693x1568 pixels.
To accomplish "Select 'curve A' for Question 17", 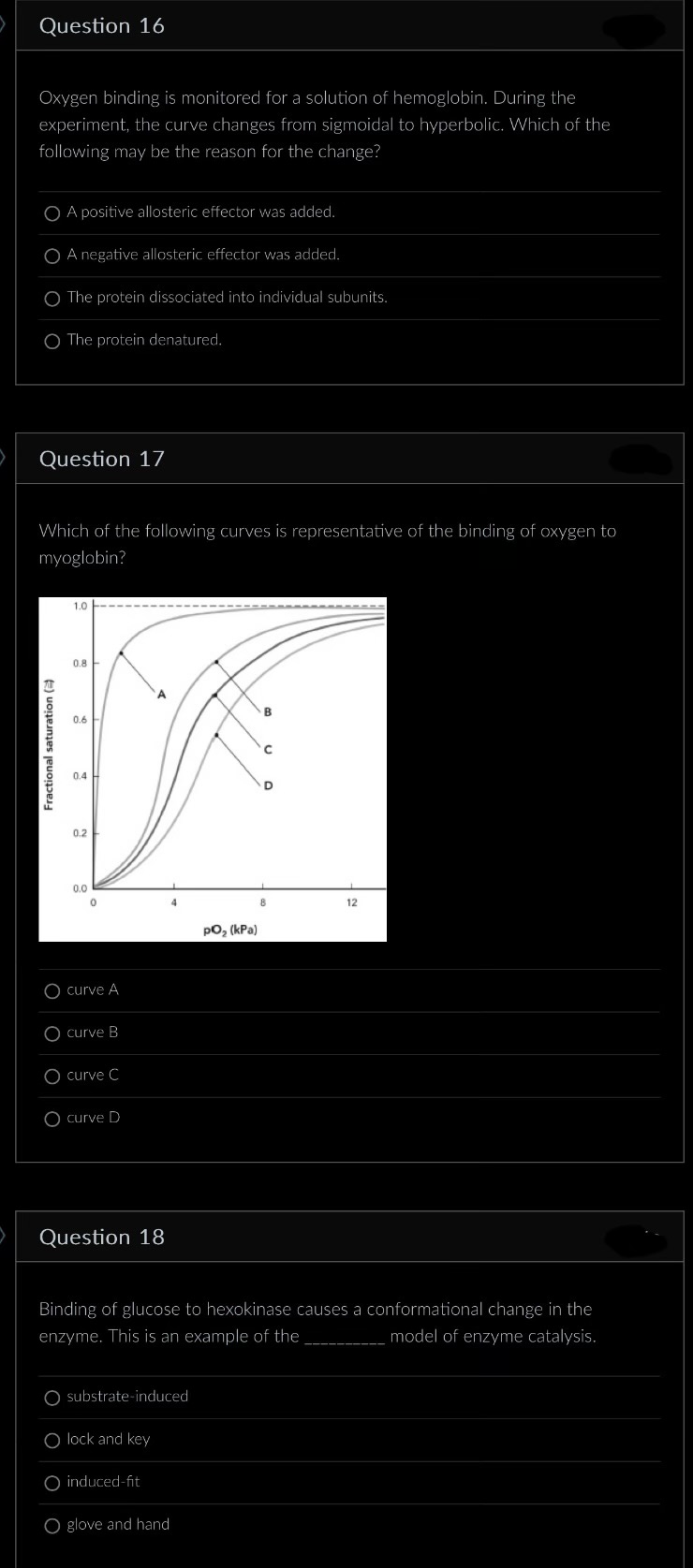I will point(52,990).
